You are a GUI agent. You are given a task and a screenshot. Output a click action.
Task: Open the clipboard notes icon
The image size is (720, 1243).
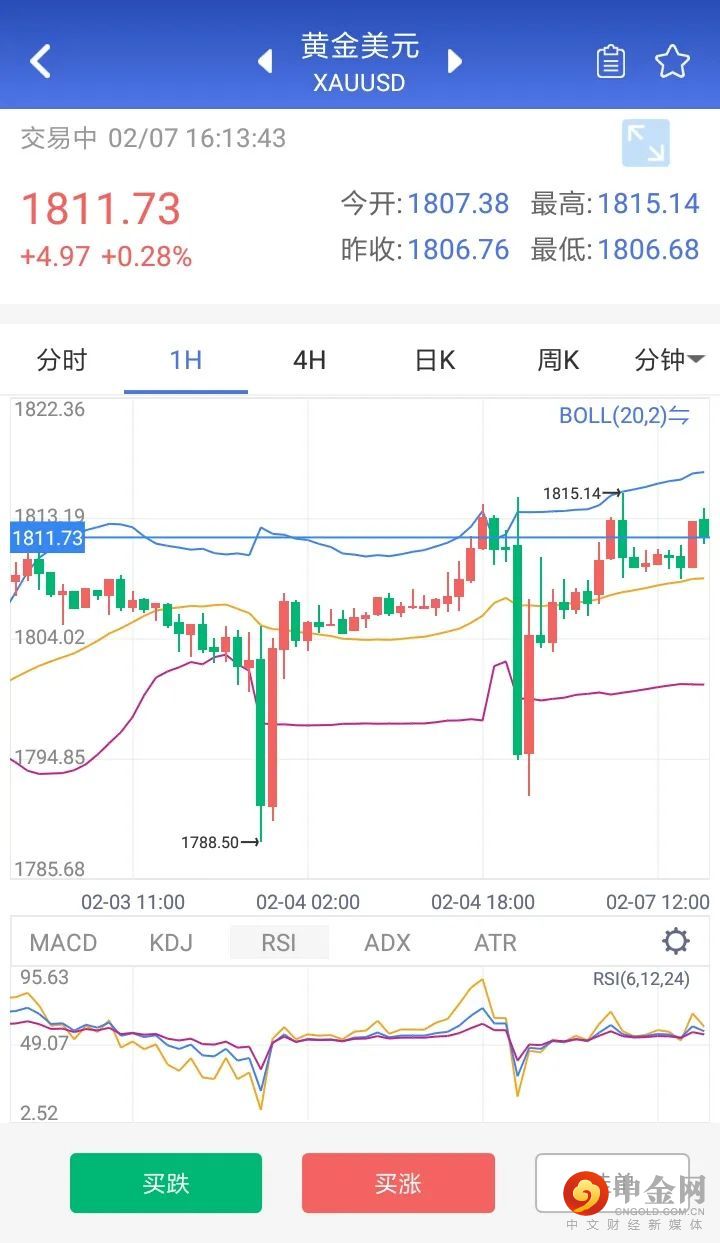tap(611, 61)
